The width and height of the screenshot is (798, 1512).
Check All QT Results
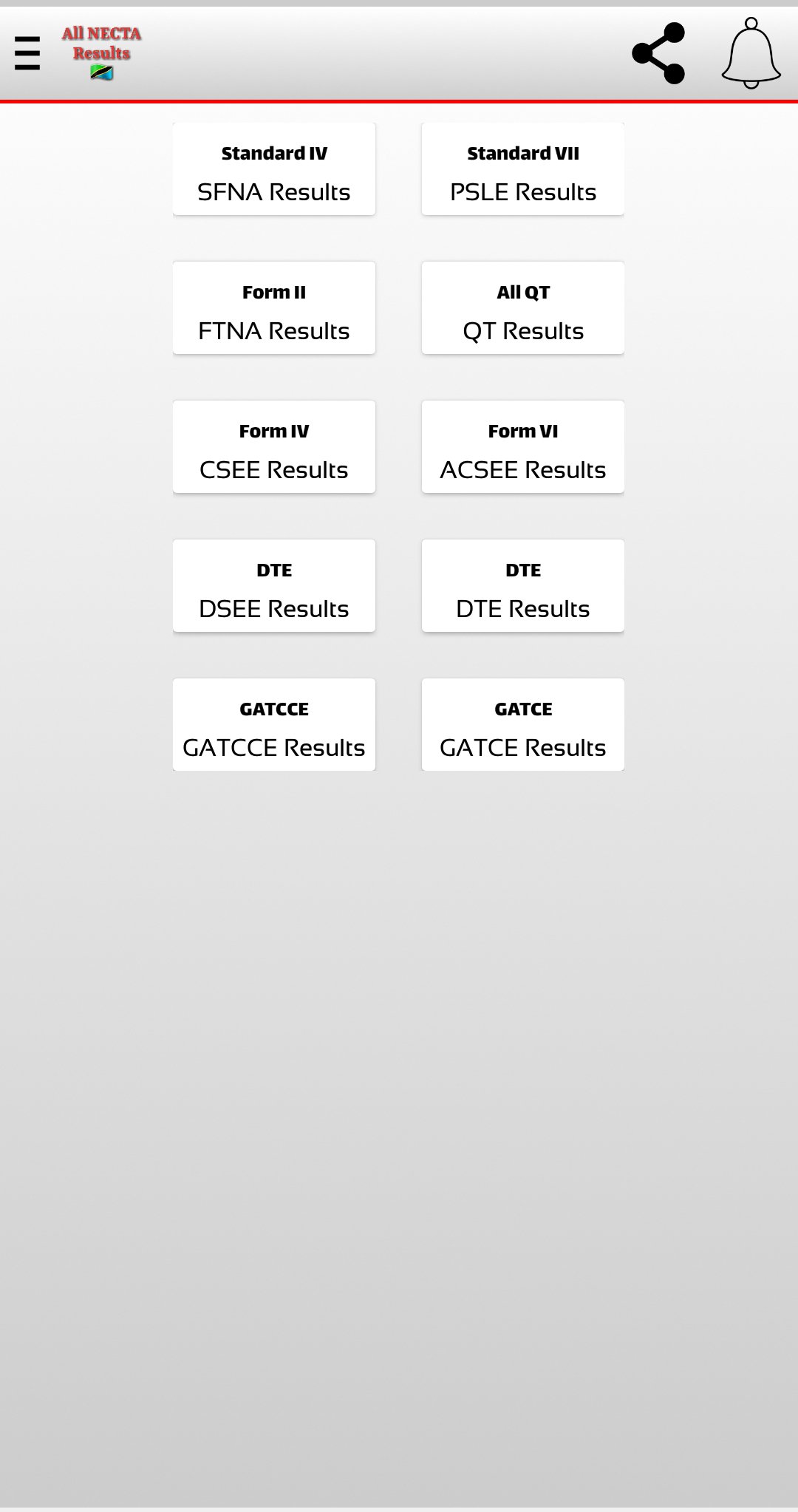tap(522, 307)
